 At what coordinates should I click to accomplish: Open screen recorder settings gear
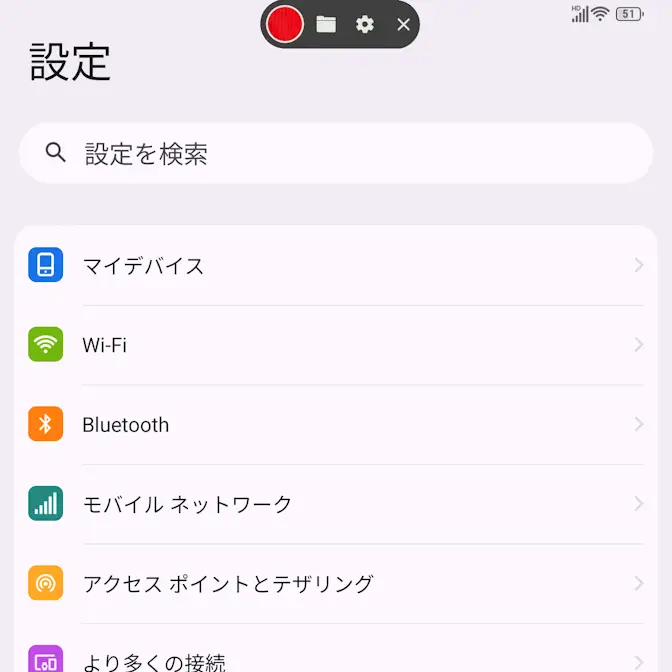365,24
